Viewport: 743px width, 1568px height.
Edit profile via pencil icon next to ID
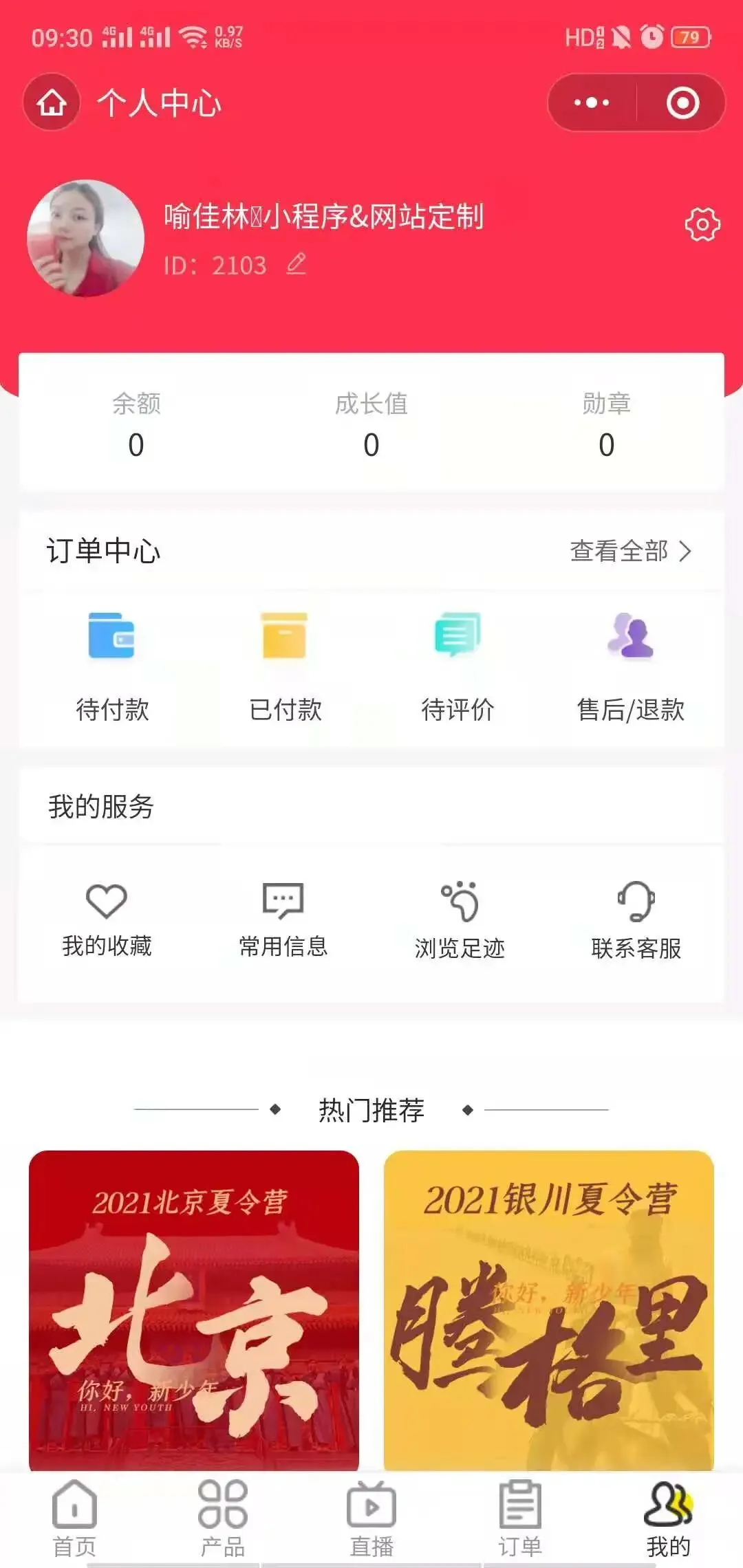tap(297, 263)
